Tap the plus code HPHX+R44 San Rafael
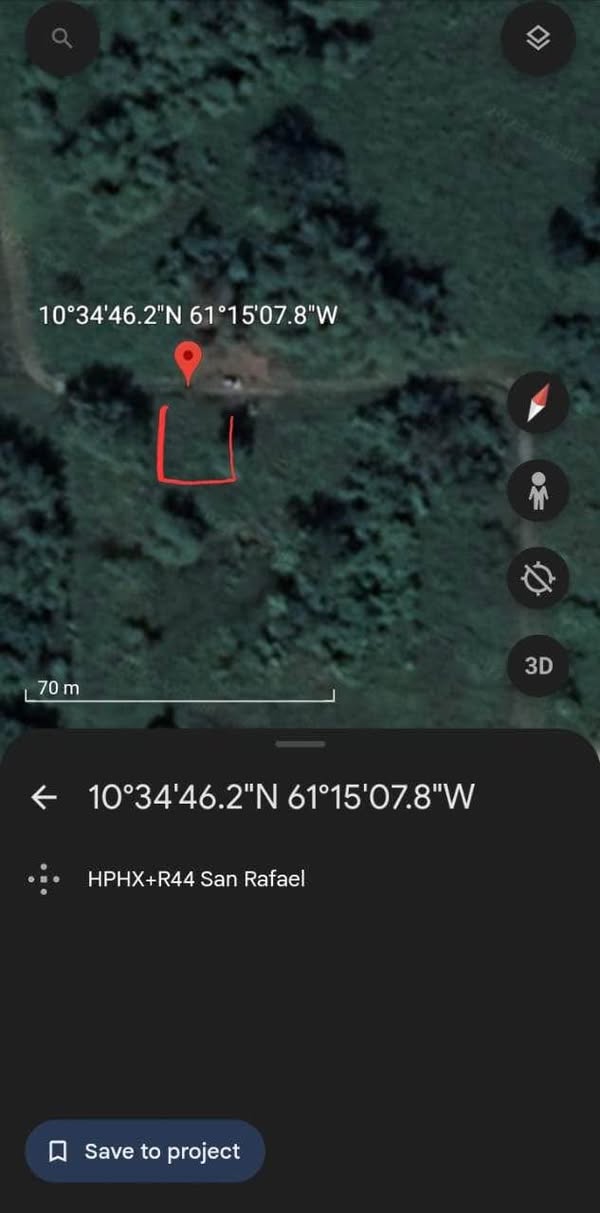Image resolution: width=600 pixels, height=1213 pixels. coord(196,879)
